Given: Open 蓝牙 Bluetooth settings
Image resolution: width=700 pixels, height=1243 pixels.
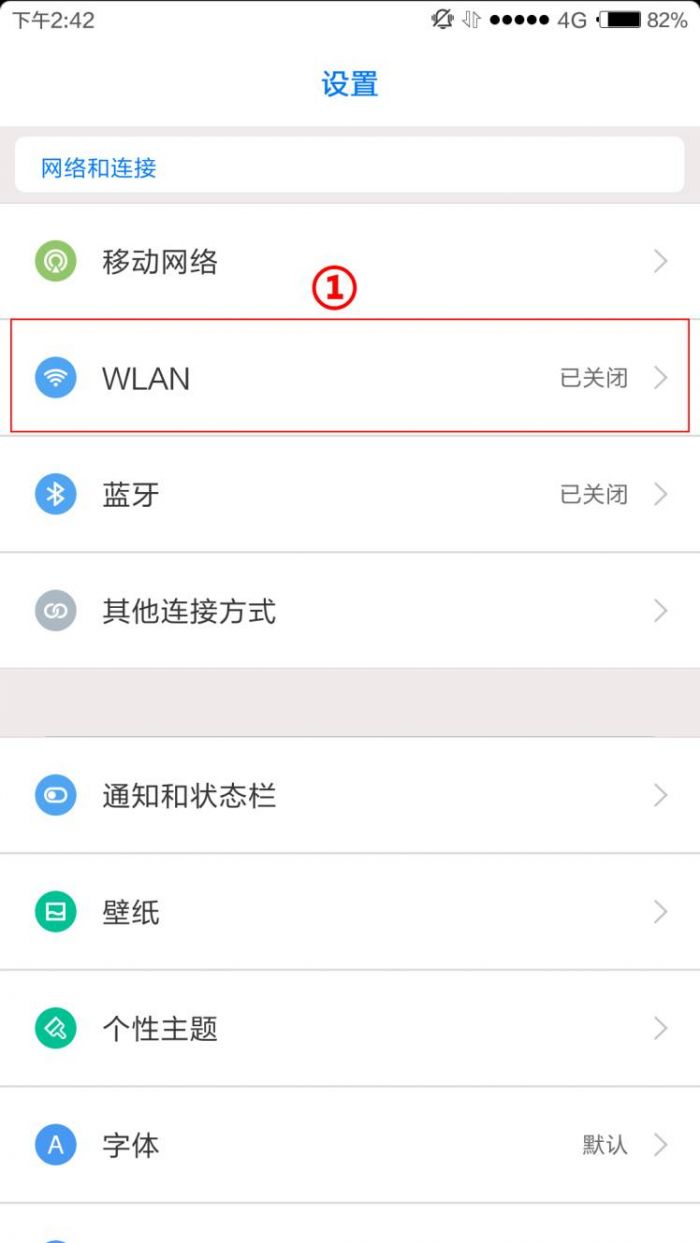Looking at the screenshot, I should pyautogui.click(x=350, y=494).
